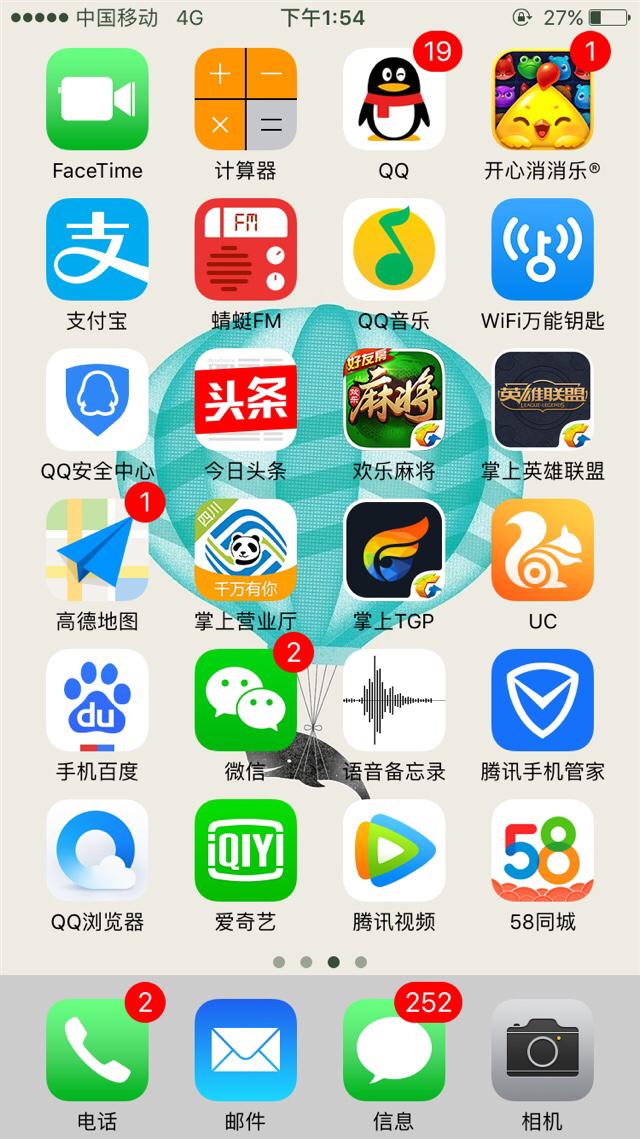Image resolution: width=640 pixels, height=1139 pixels.
Task: Open WiFi万能钥匙
Action: pos(542,249)
